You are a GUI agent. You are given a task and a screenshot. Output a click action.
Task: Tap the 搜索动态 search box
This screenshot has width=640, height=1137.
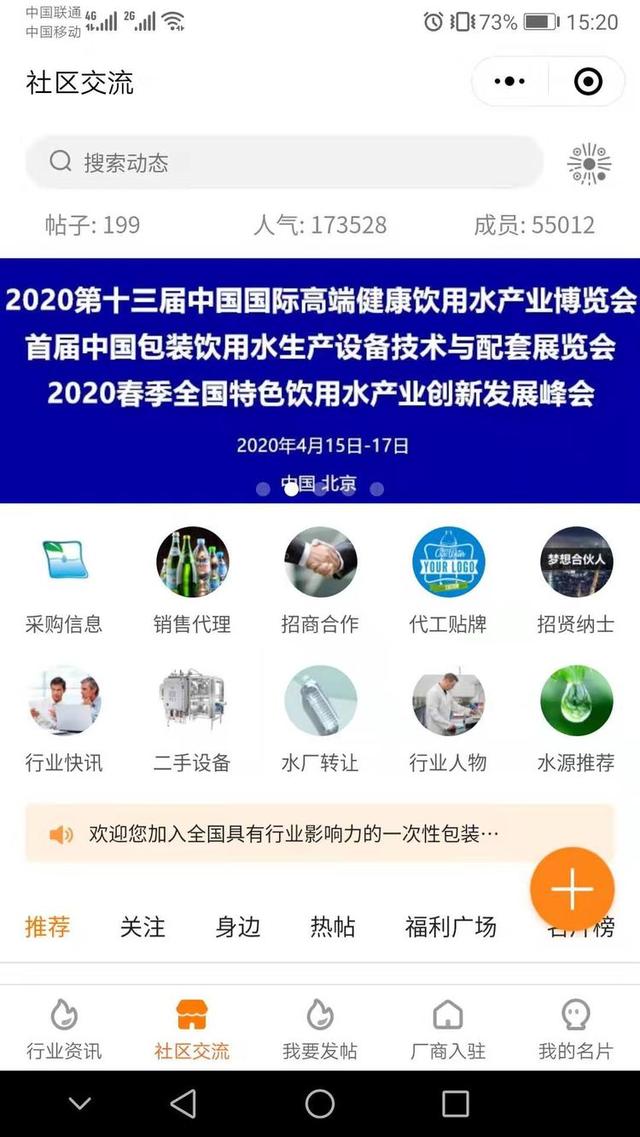click(x=283, y=162)
